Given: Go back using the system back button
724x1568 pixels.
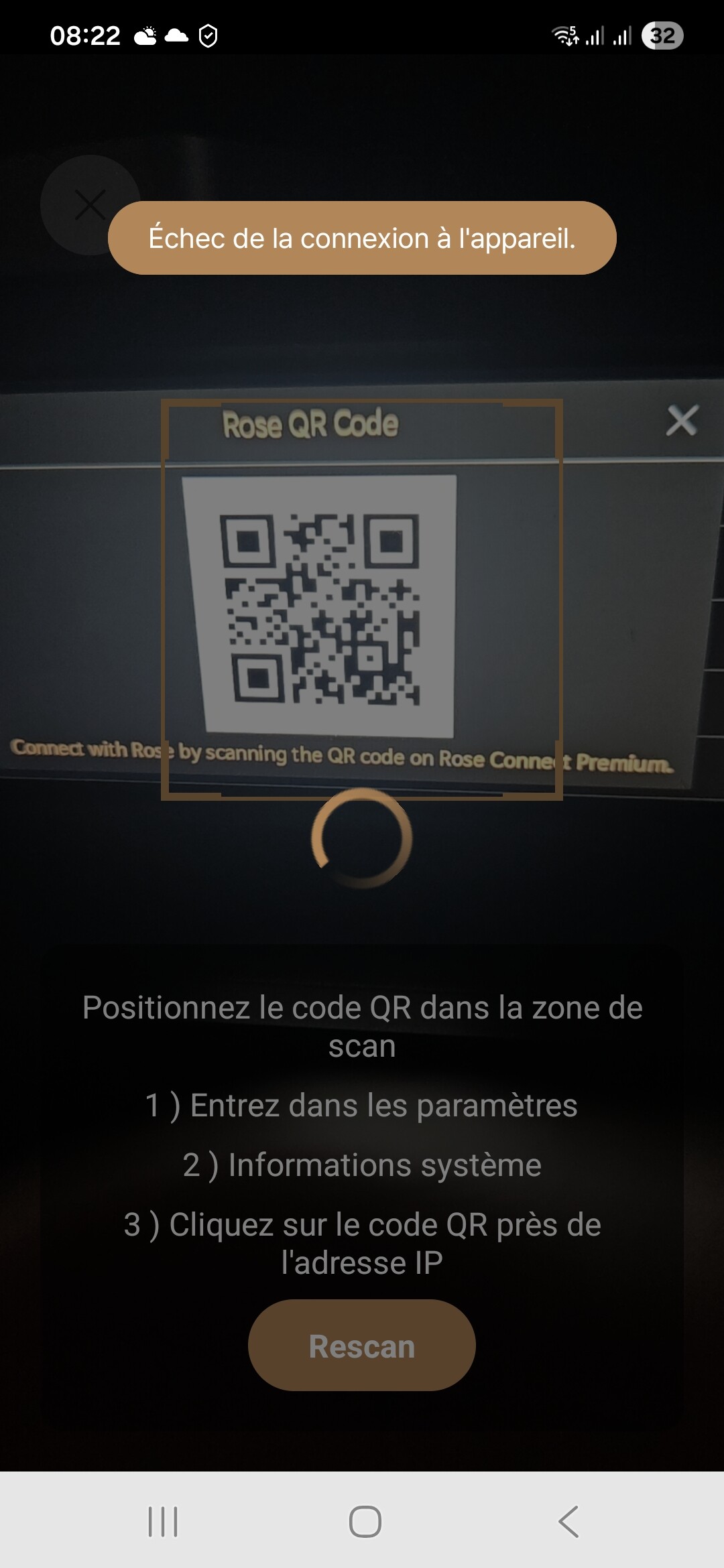Looking at the screenshot, I should pyautogui.click(x=568, y=1521).
